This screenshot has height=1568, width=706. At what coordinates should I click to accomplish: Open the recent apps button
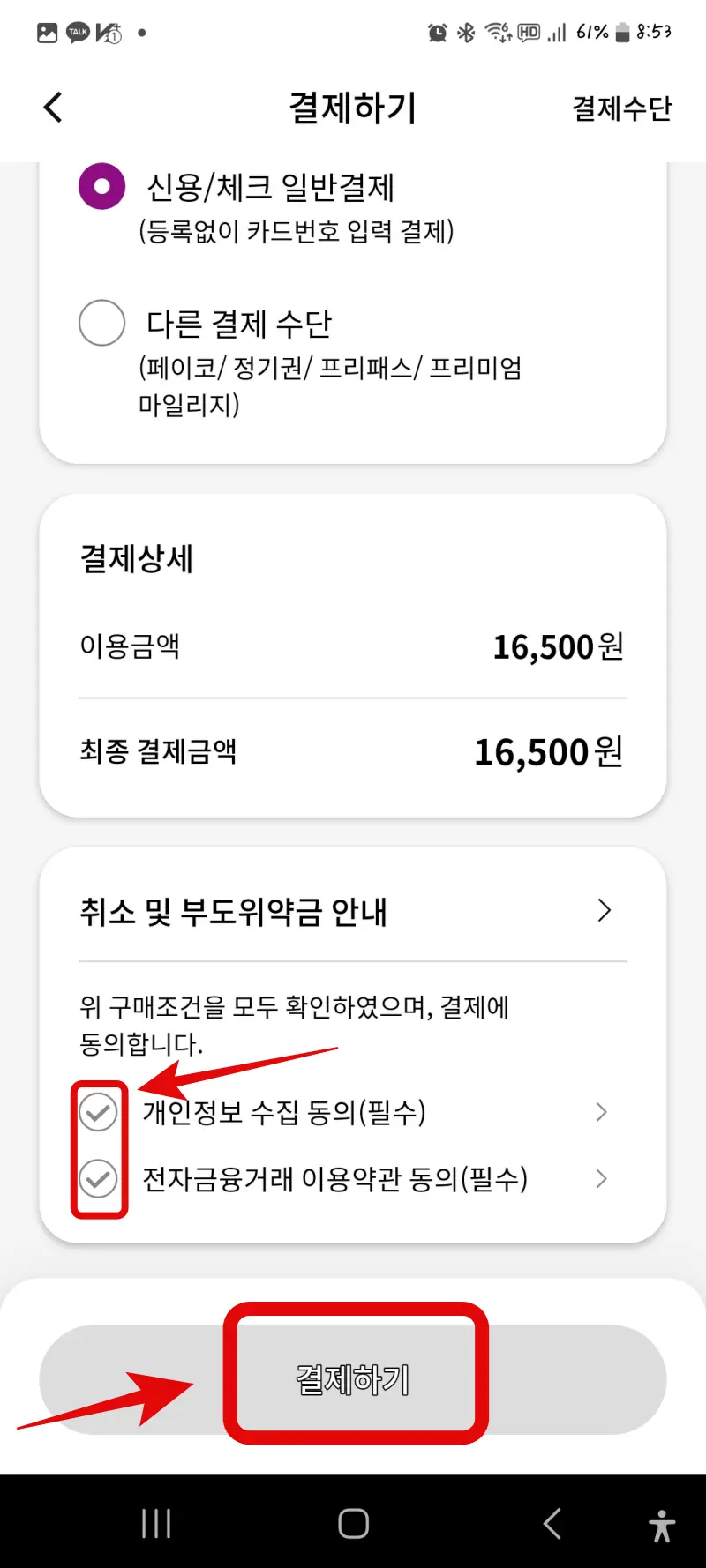point(155,1521)
